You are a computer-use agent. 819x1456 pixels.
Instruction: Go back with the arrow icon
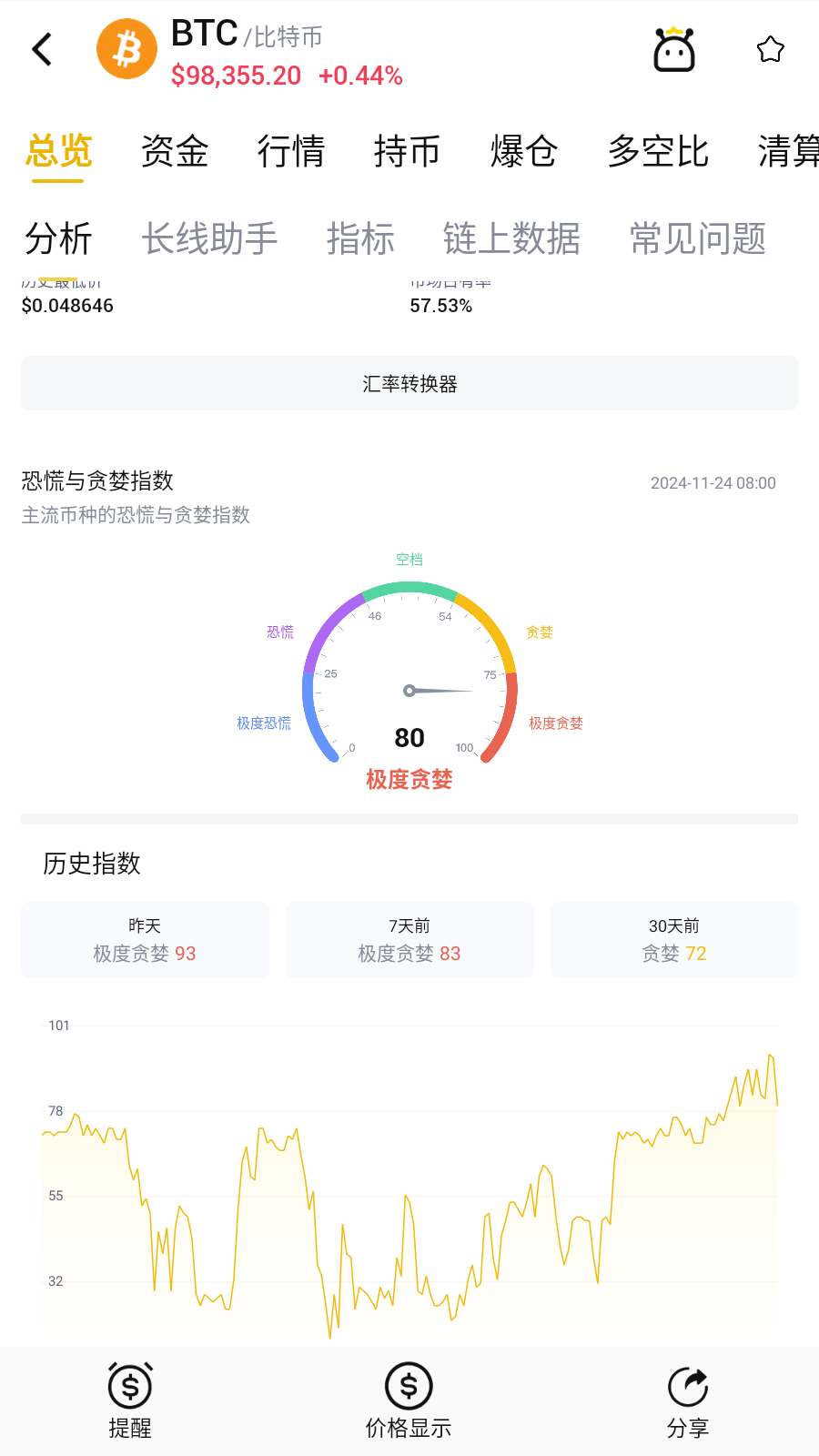42,49
